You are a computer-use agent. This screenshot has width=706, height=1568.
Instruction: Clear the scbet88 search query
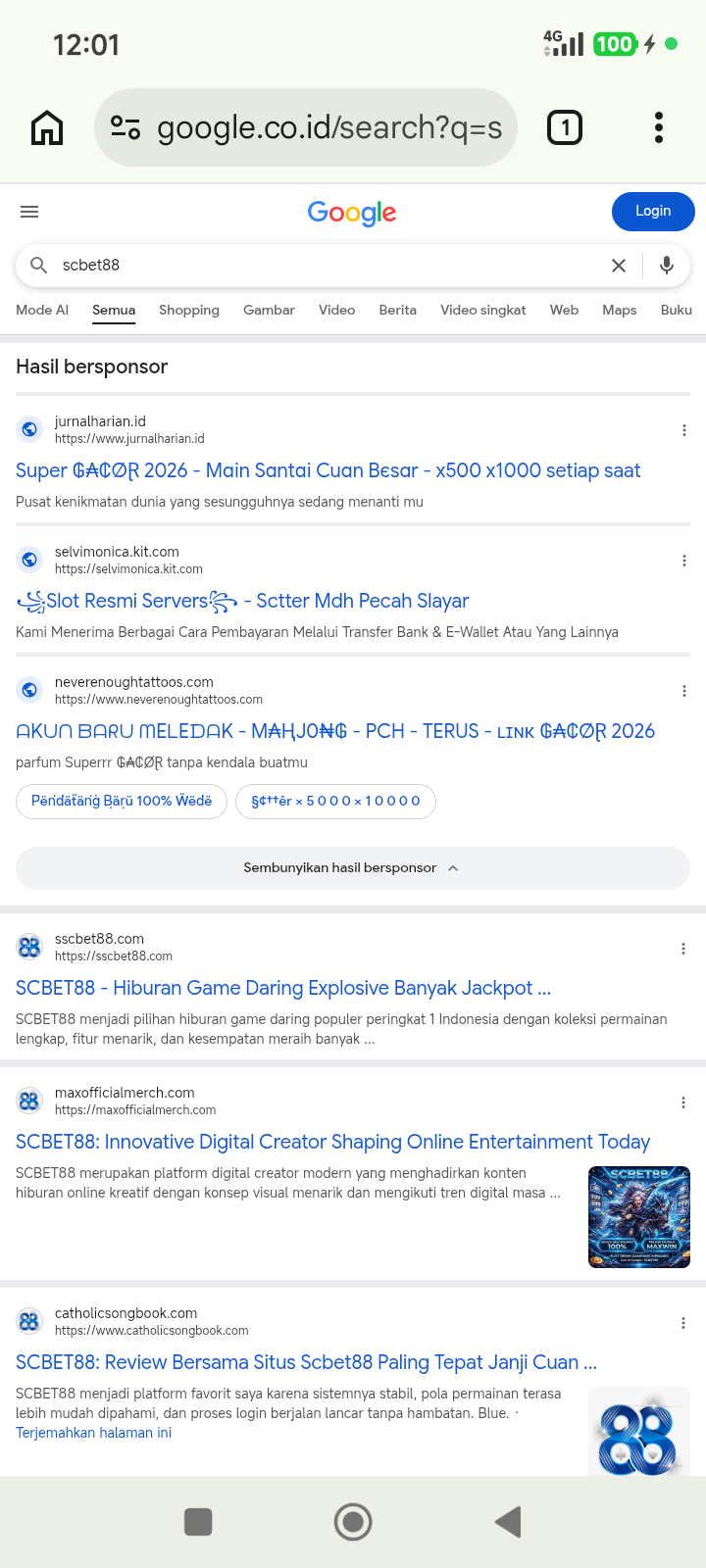pyautogui.click(x=619, y=266)
